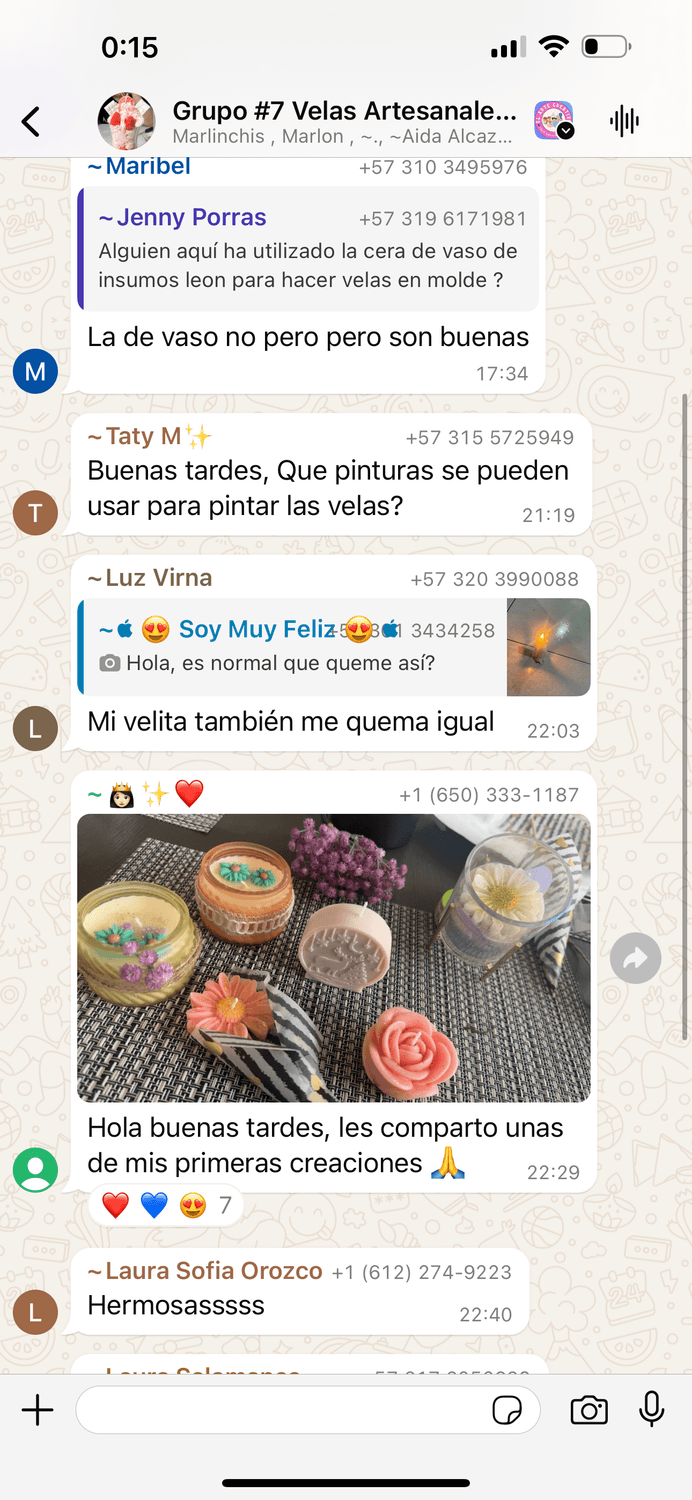Forward the candle photo message
This screenshot has height=1500, width=692.
coord(636,959)
